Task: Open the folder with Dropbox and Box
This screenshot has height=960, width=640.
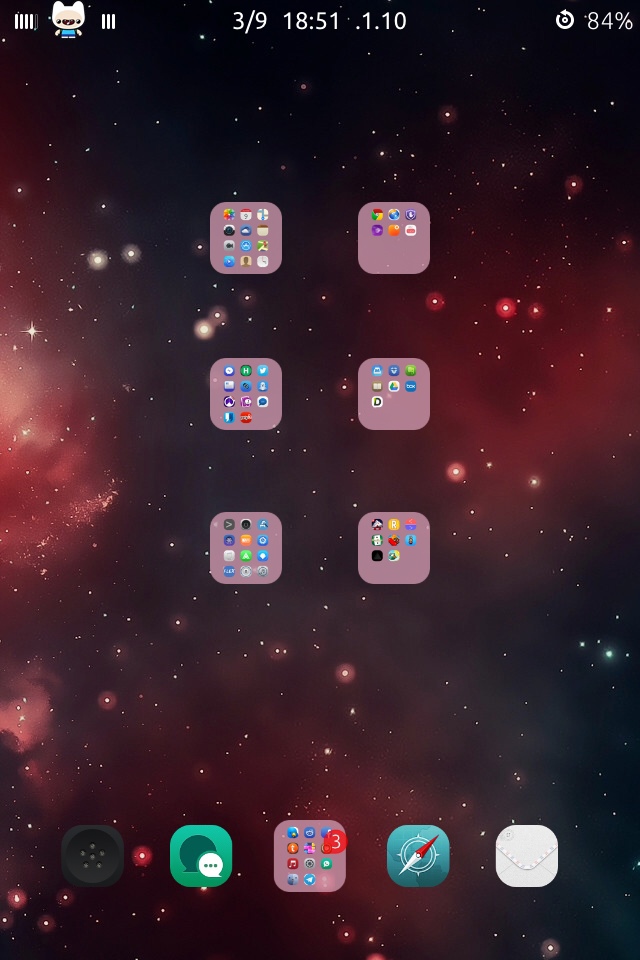Action: pos(394,394)
